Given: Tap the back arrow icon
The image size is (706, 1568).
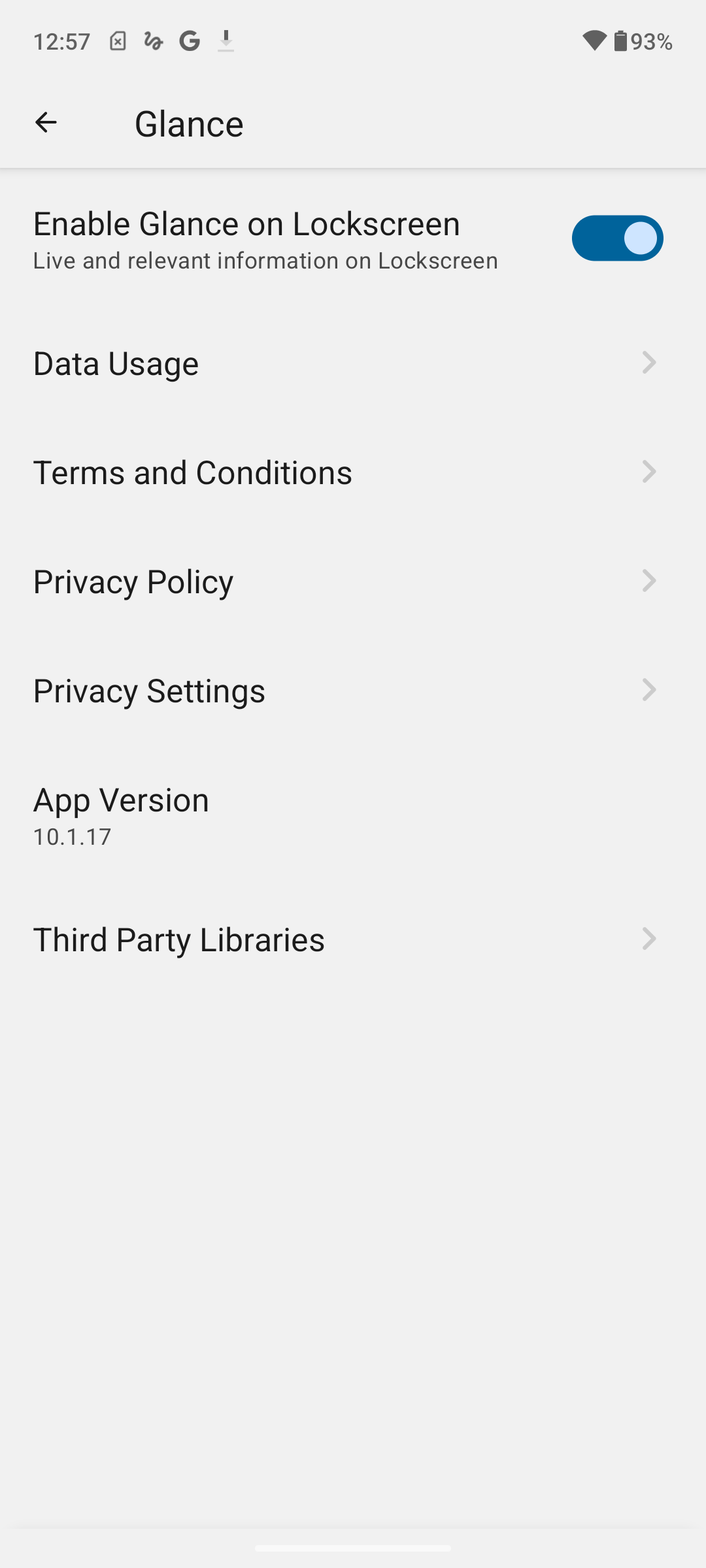Looking at the screenshot, I should [46, 123].
